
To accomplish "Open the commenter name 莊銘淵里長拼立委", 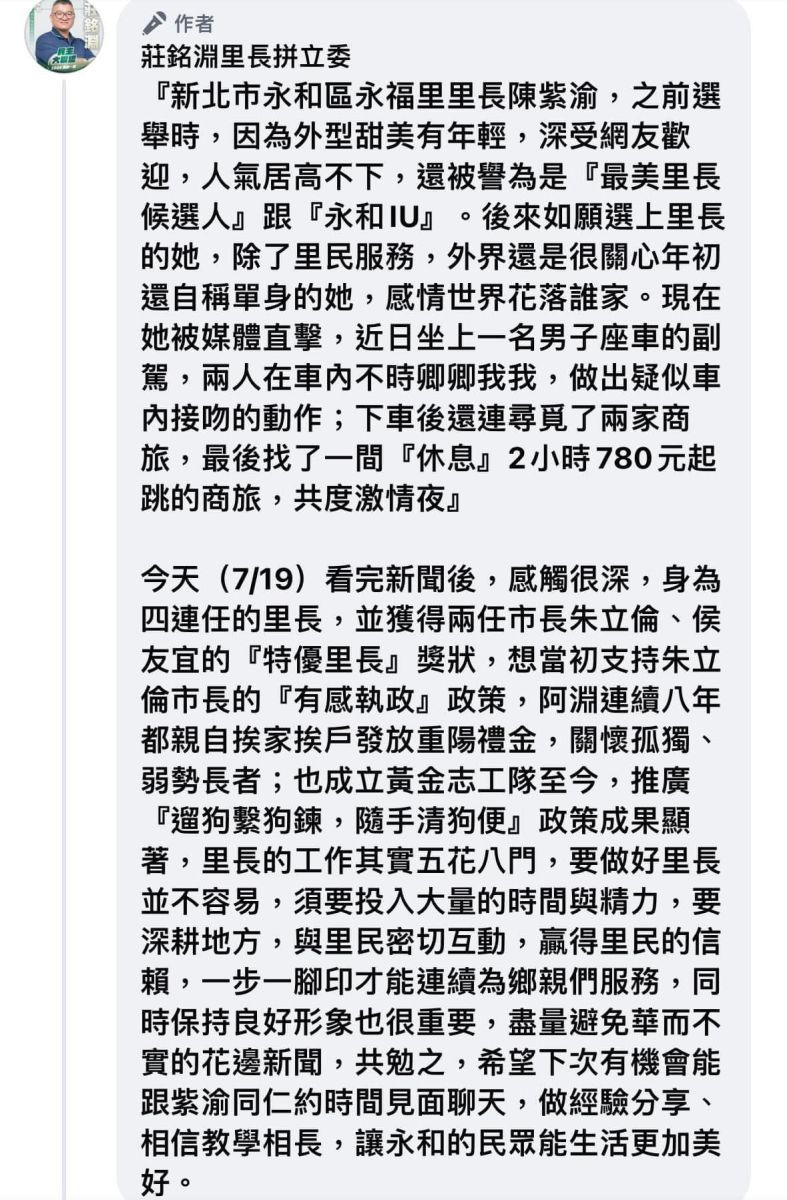I will pos(246,59).
